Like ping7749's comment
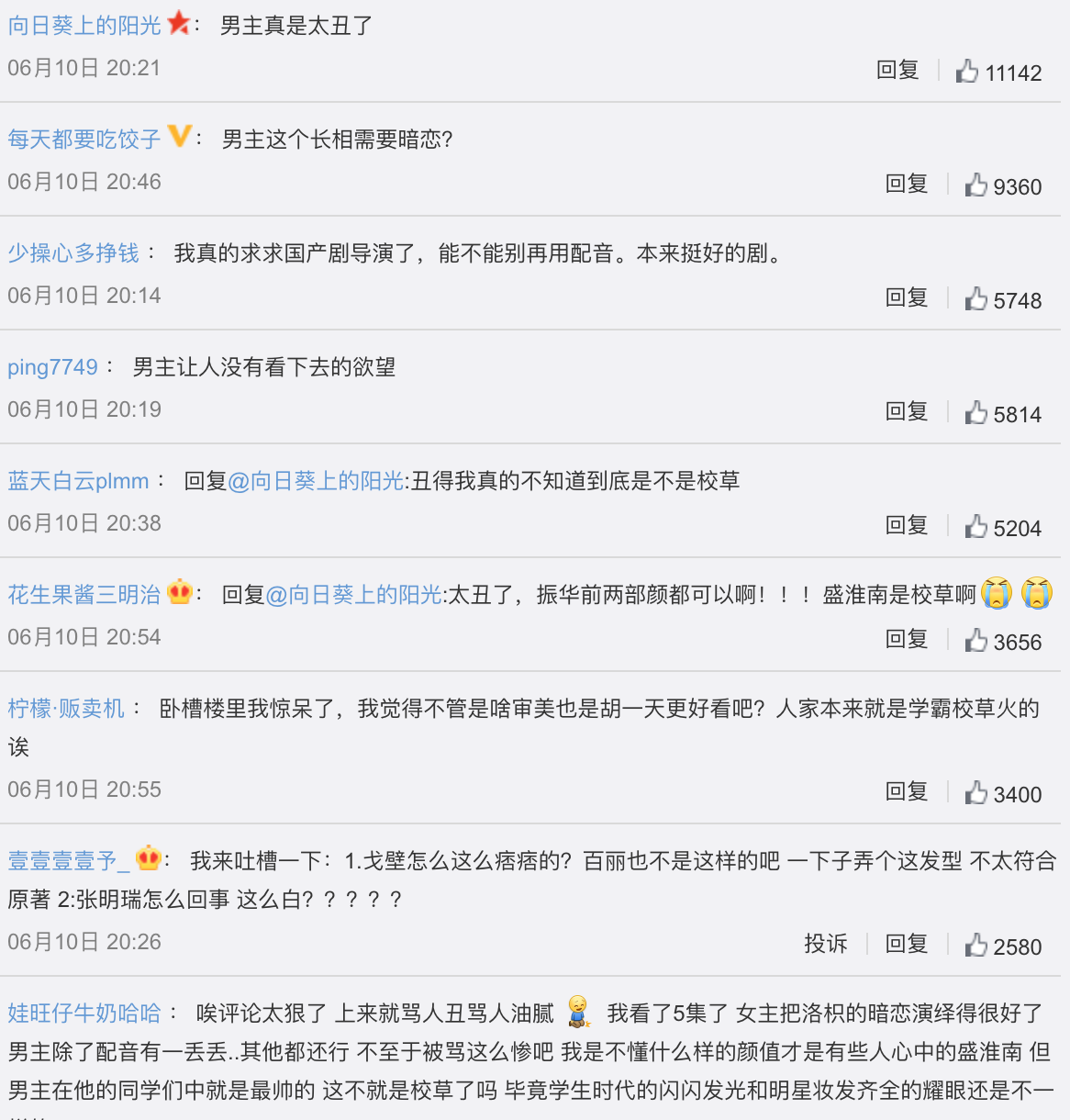 pyautogui.click(x=976, y=413)
